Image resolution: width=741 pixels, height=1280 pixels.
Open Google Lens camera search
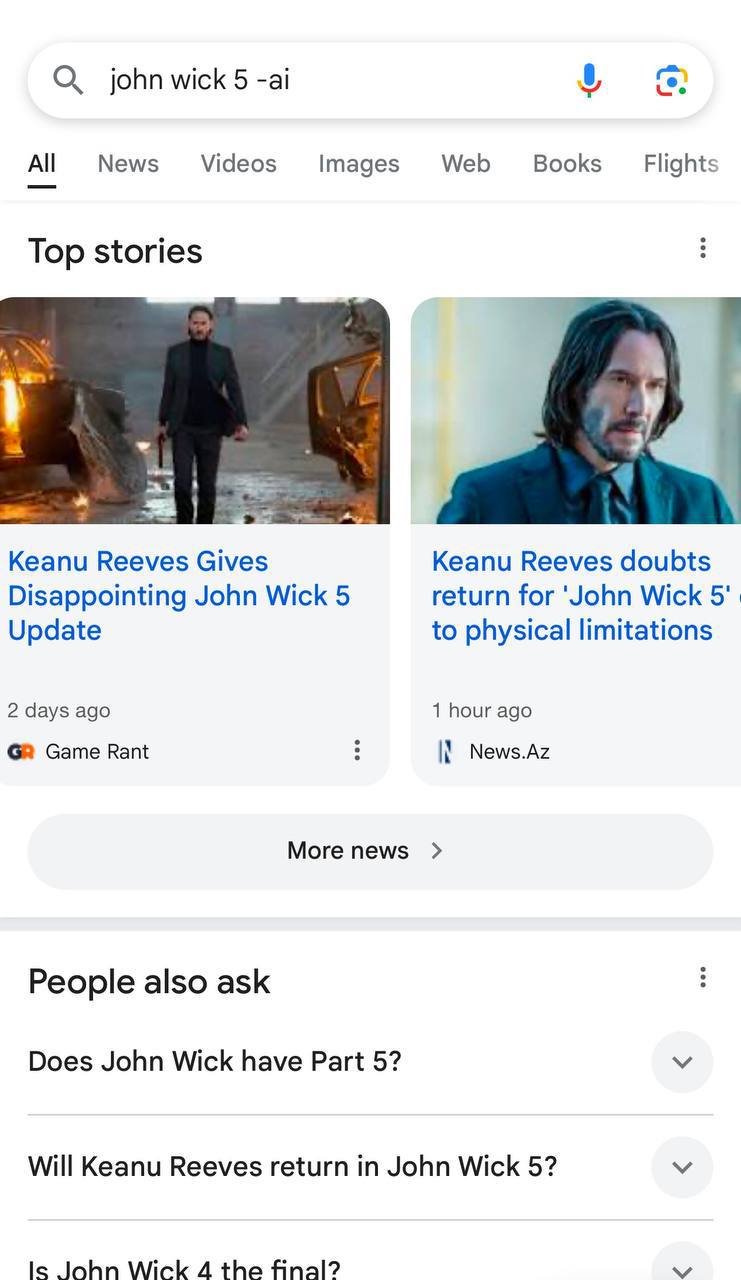671,80
